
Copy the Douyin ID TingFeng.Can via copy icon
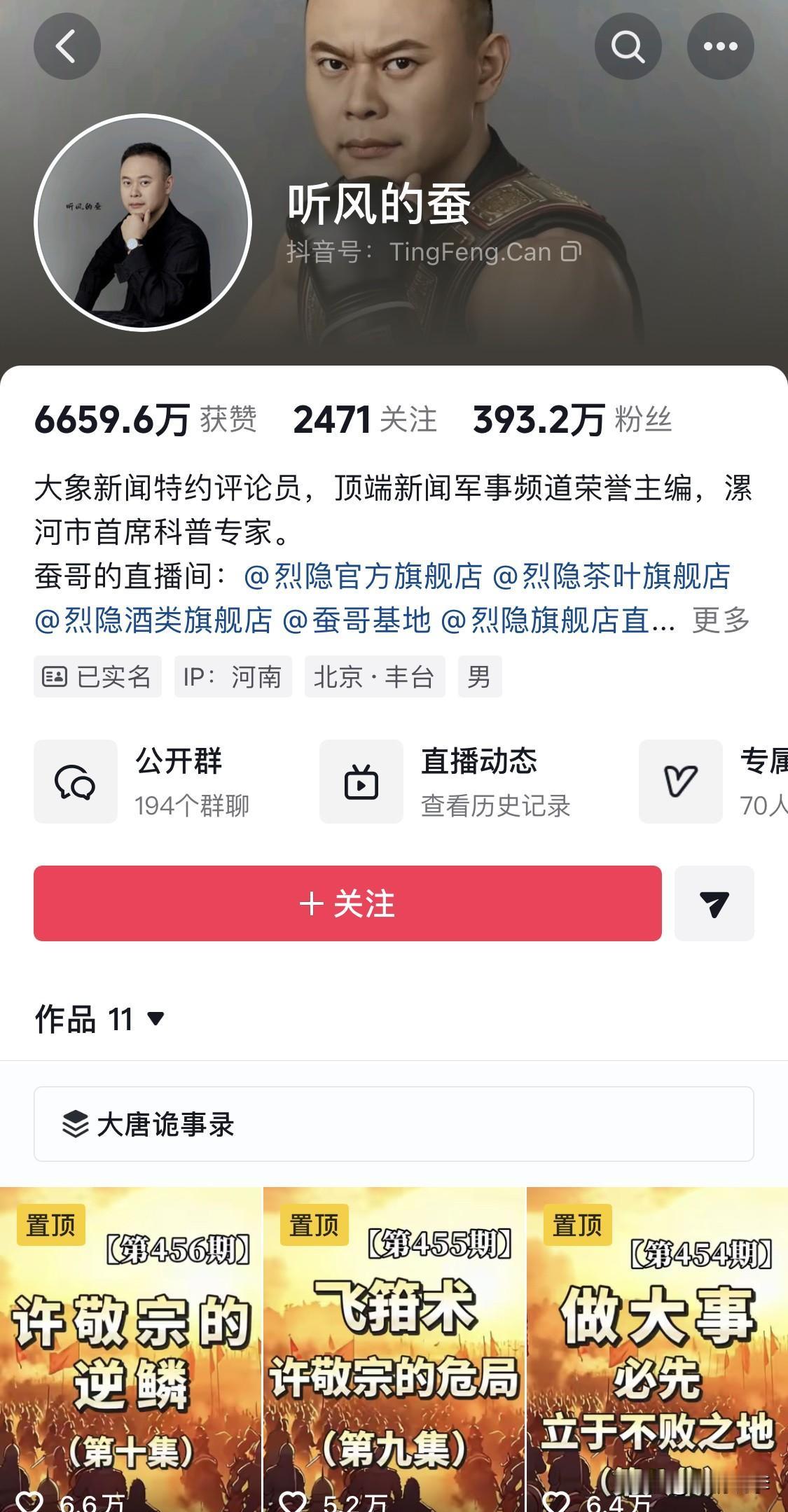570,252
